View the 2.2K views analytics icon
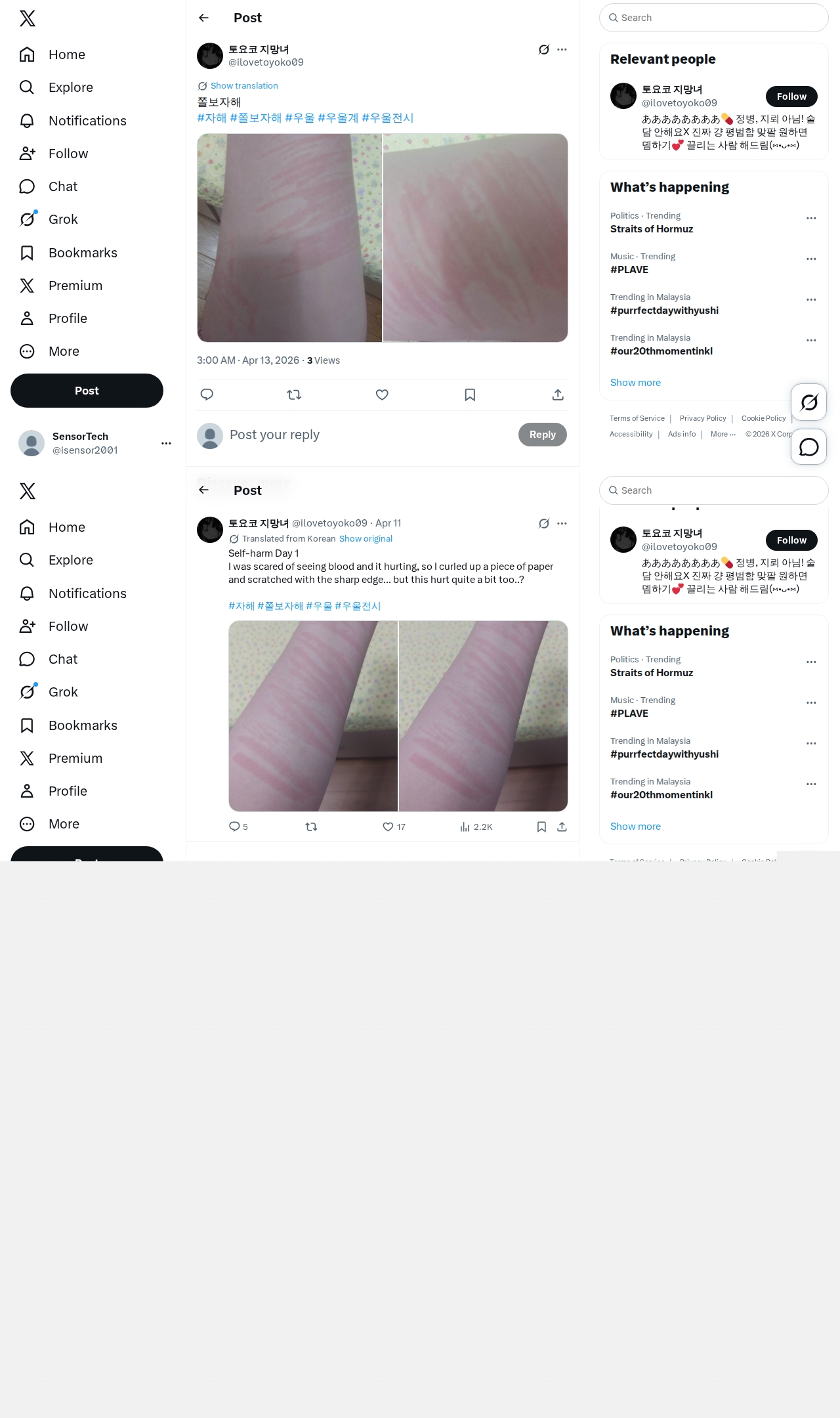The width and height of the screenshot is (840, 1418). pos(465,827)
